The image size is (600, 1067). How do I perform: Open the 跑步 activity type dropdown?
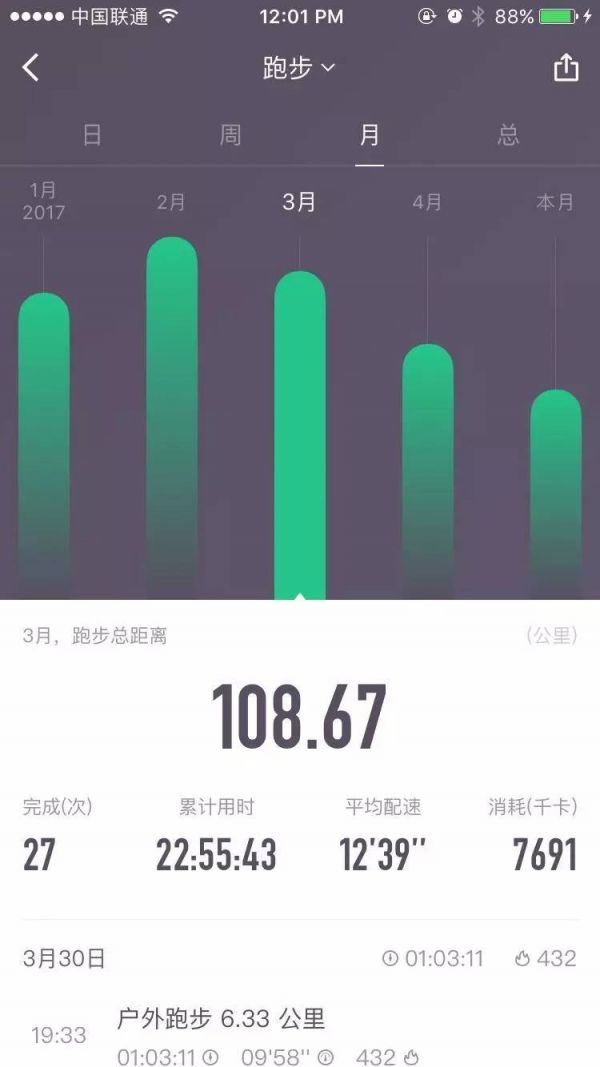pyautogui.click(x=298, y=68)
